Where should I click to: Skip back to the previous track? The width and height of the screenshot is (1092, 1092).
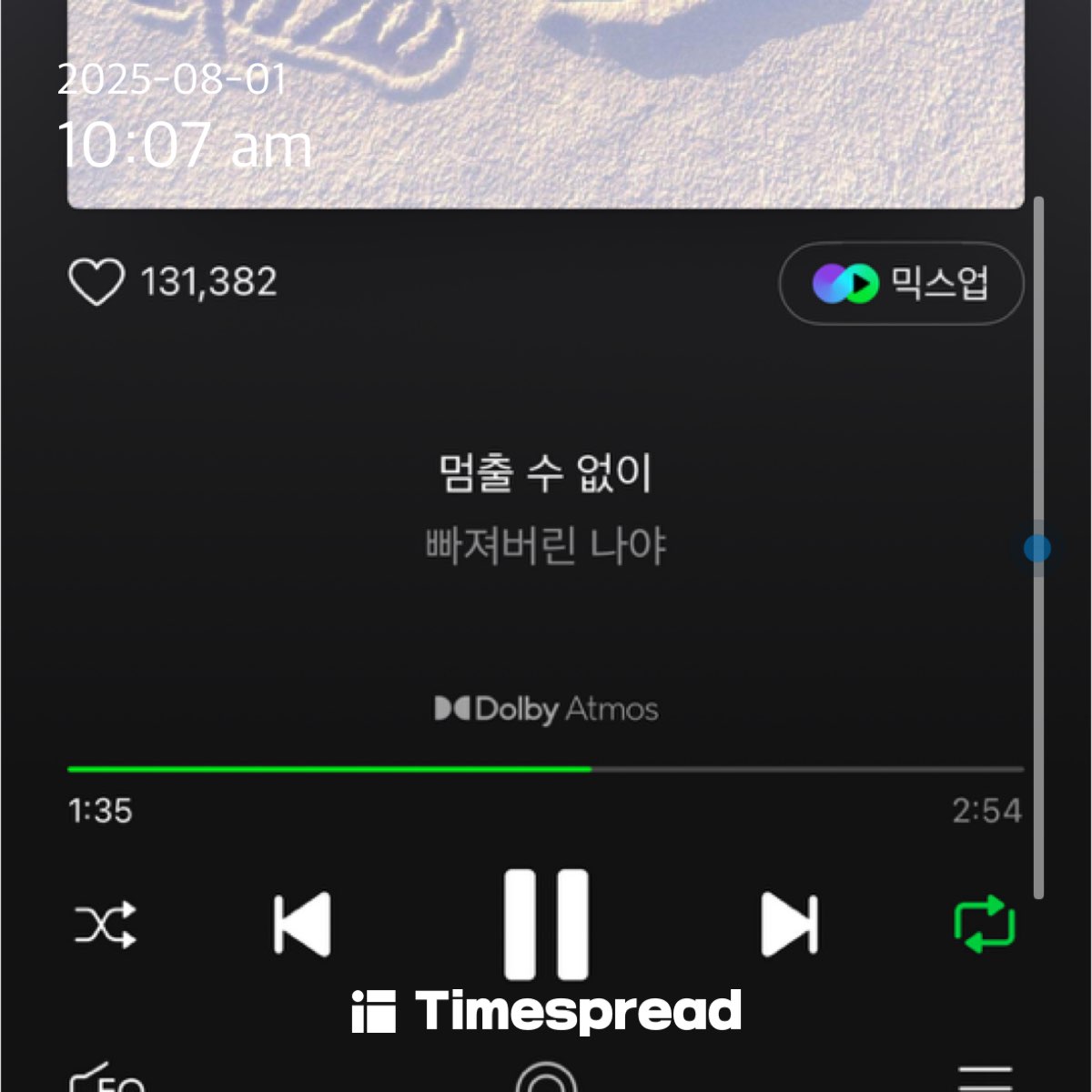tap(302, 925)
